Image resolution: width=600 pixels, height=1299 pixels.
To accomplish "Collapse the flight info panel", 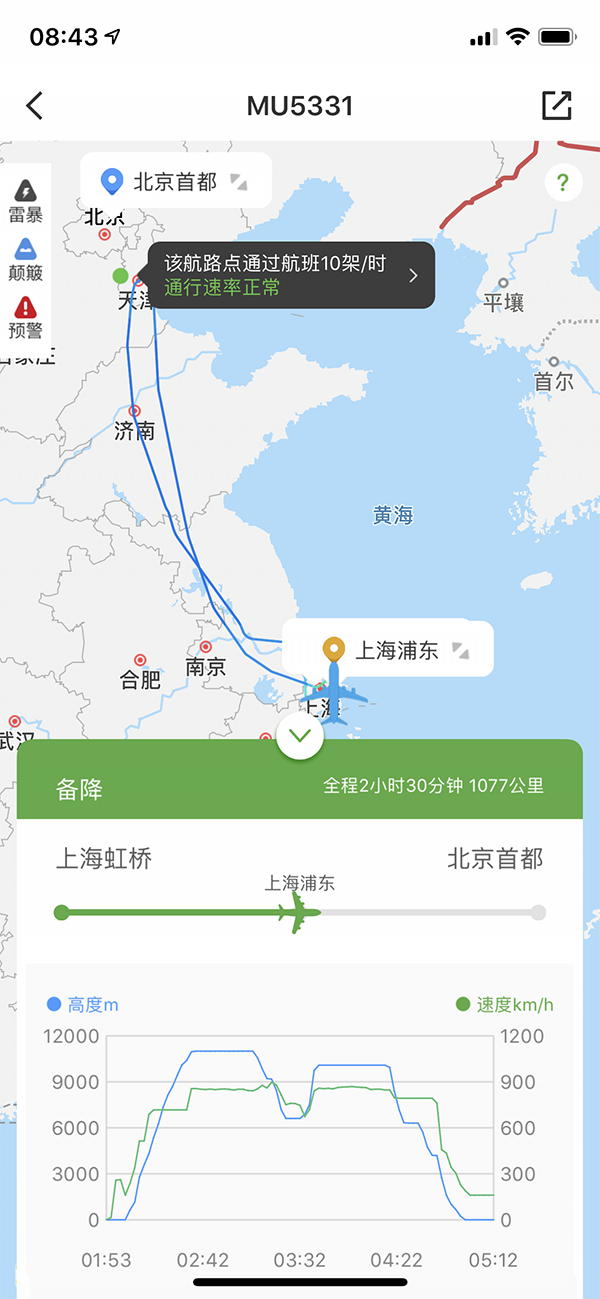I will tap(300, 738).
